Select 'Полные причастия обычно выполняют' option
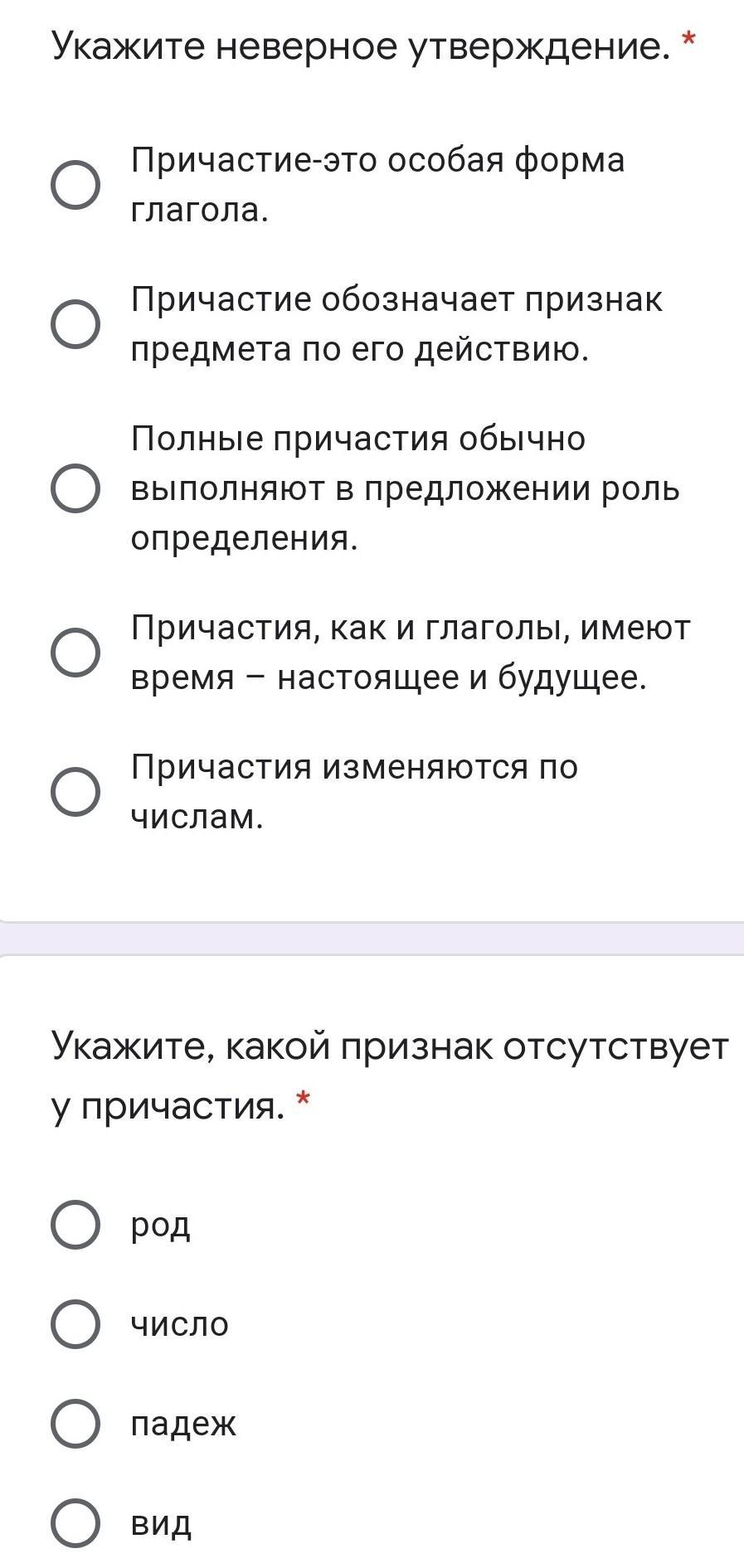The height and width of the screenshot is (1568, 744). tap(75, 488)
